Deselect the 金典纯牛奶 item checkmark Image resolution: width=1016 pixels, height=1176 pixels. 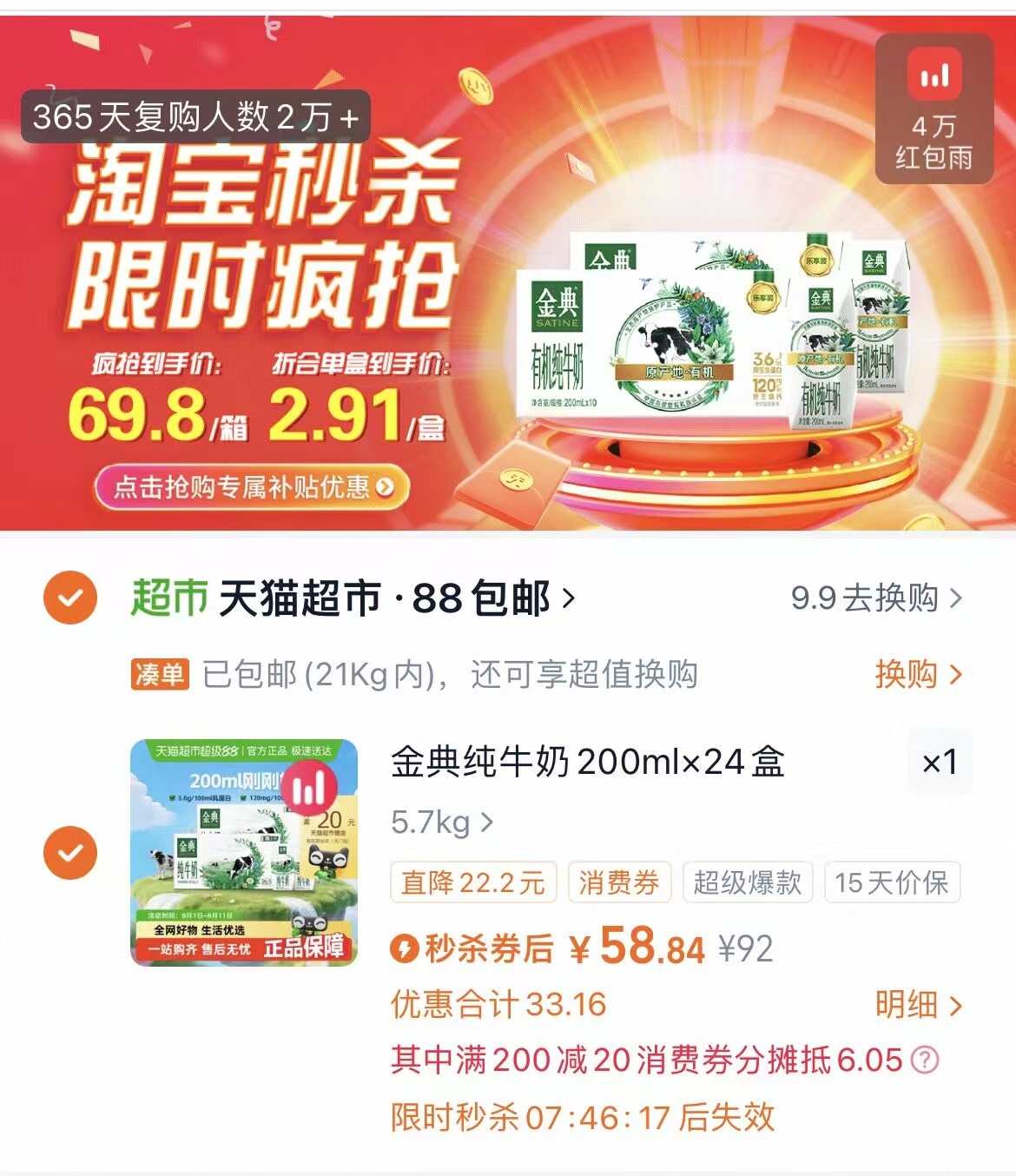(71, 853)
